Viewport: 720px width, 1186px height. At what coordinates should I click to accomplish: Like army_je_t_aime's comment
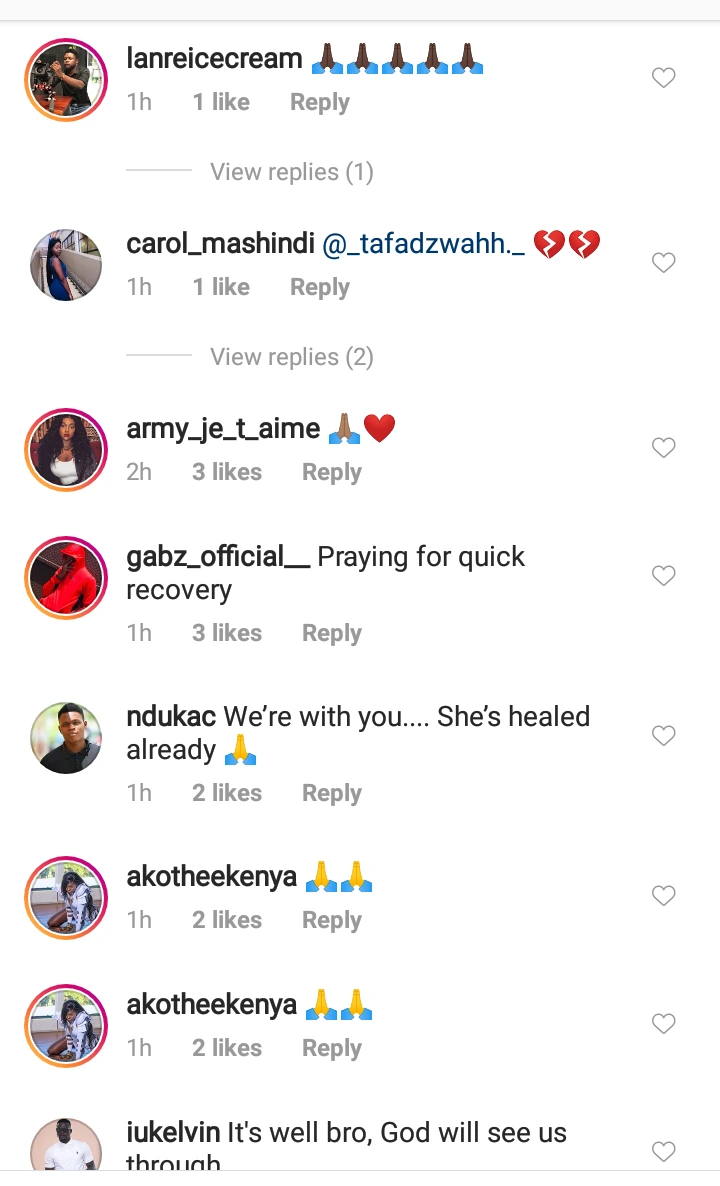(x=664, y=448)
